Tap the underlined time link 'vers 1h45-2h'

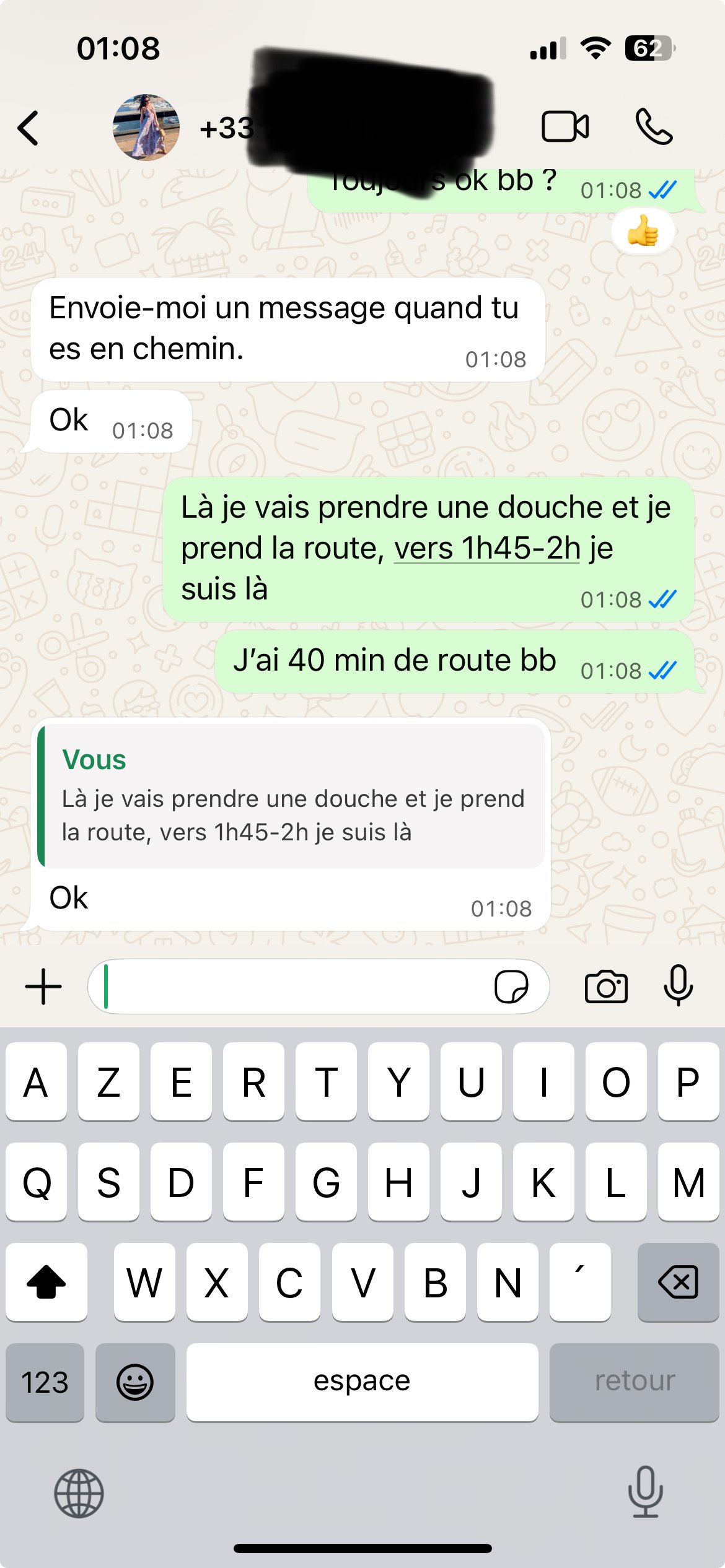487,549
